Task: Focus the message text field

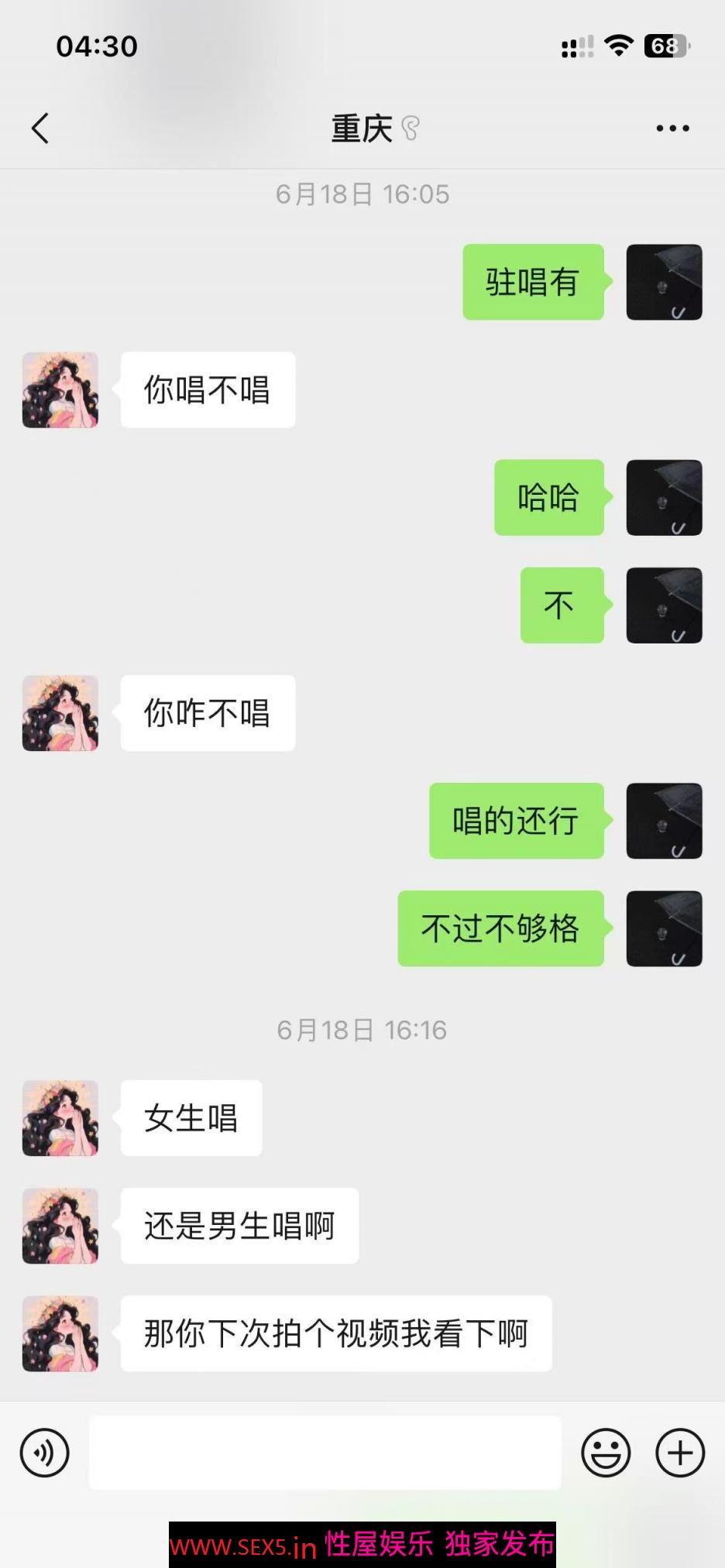Action: (325, 1453)
